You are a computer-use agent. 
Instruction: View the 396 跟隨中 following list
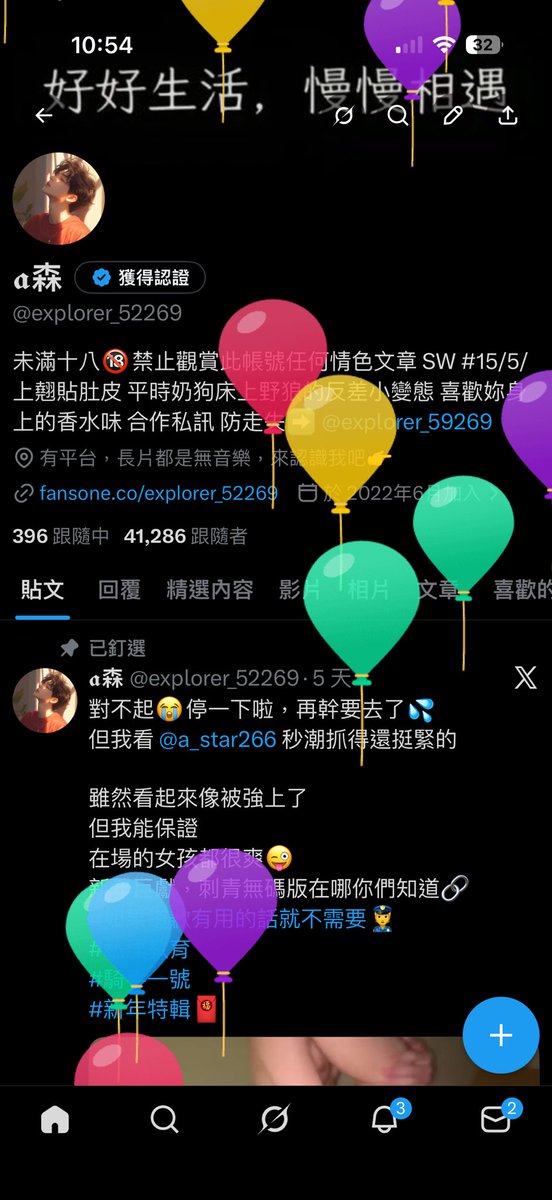coord(61,536)
